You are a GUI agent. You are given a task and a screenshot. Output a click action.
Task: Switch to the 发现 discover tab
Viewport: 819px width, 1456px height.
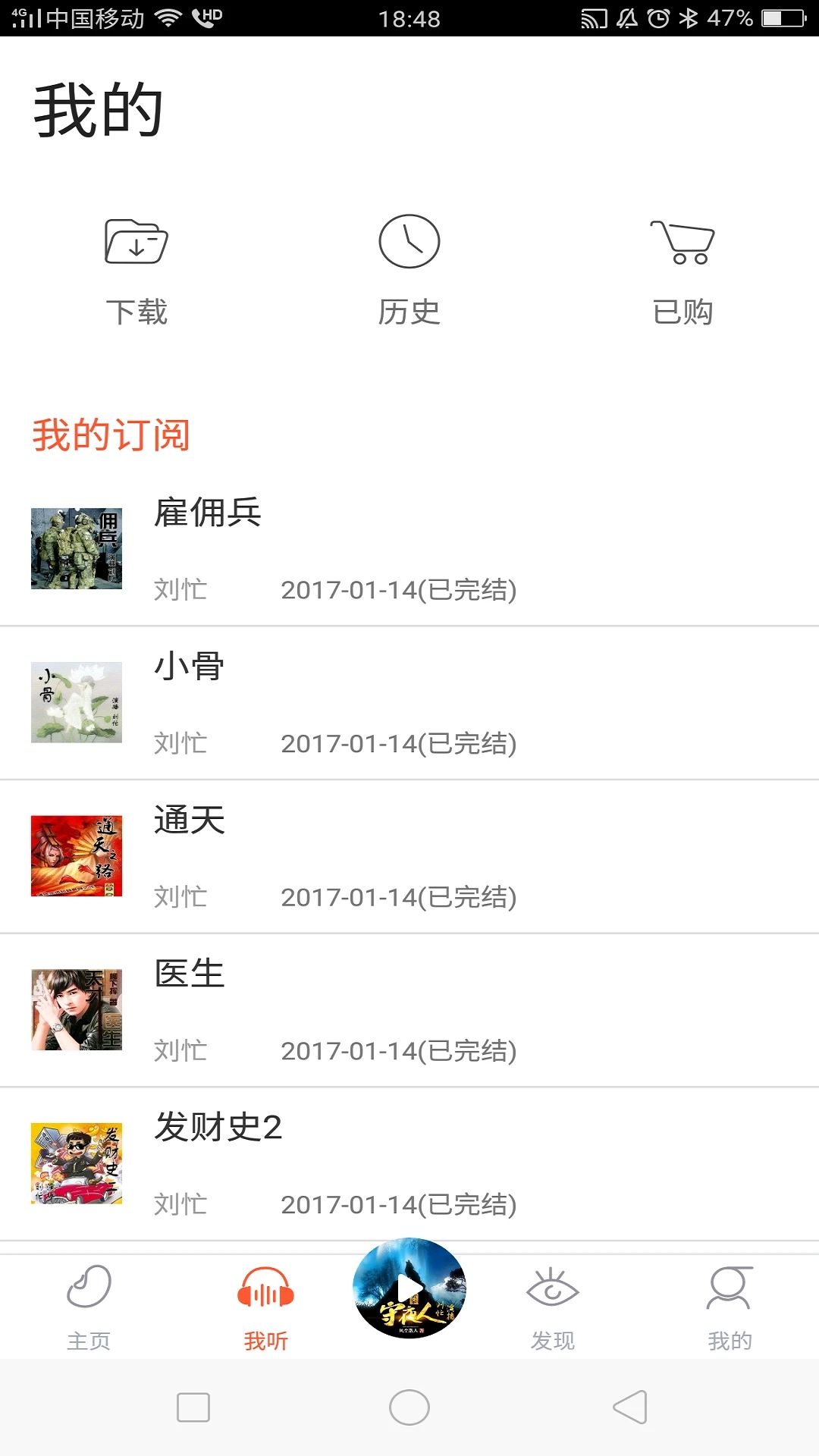coord(553,1307)
